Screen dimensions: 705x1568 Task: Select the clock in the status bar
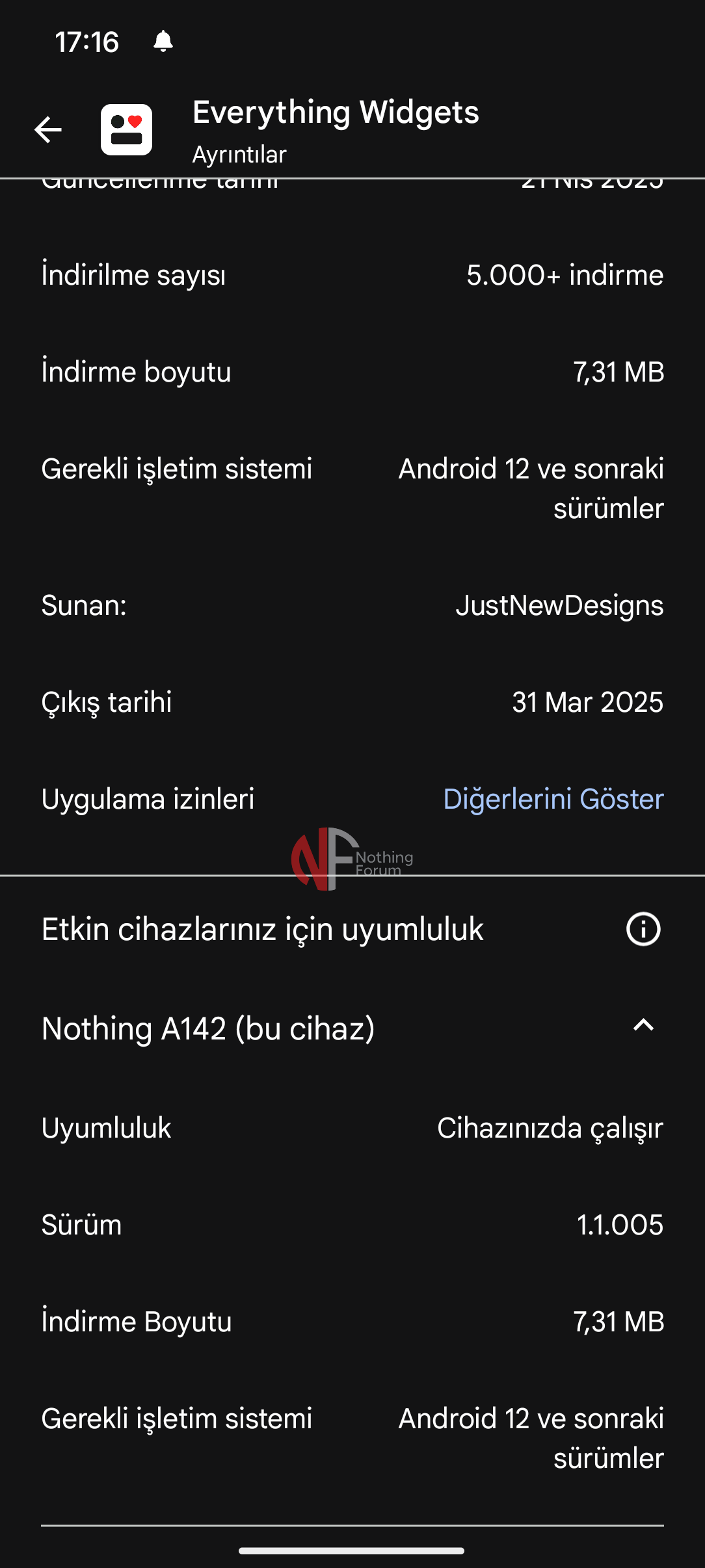(x=87, y=42)
